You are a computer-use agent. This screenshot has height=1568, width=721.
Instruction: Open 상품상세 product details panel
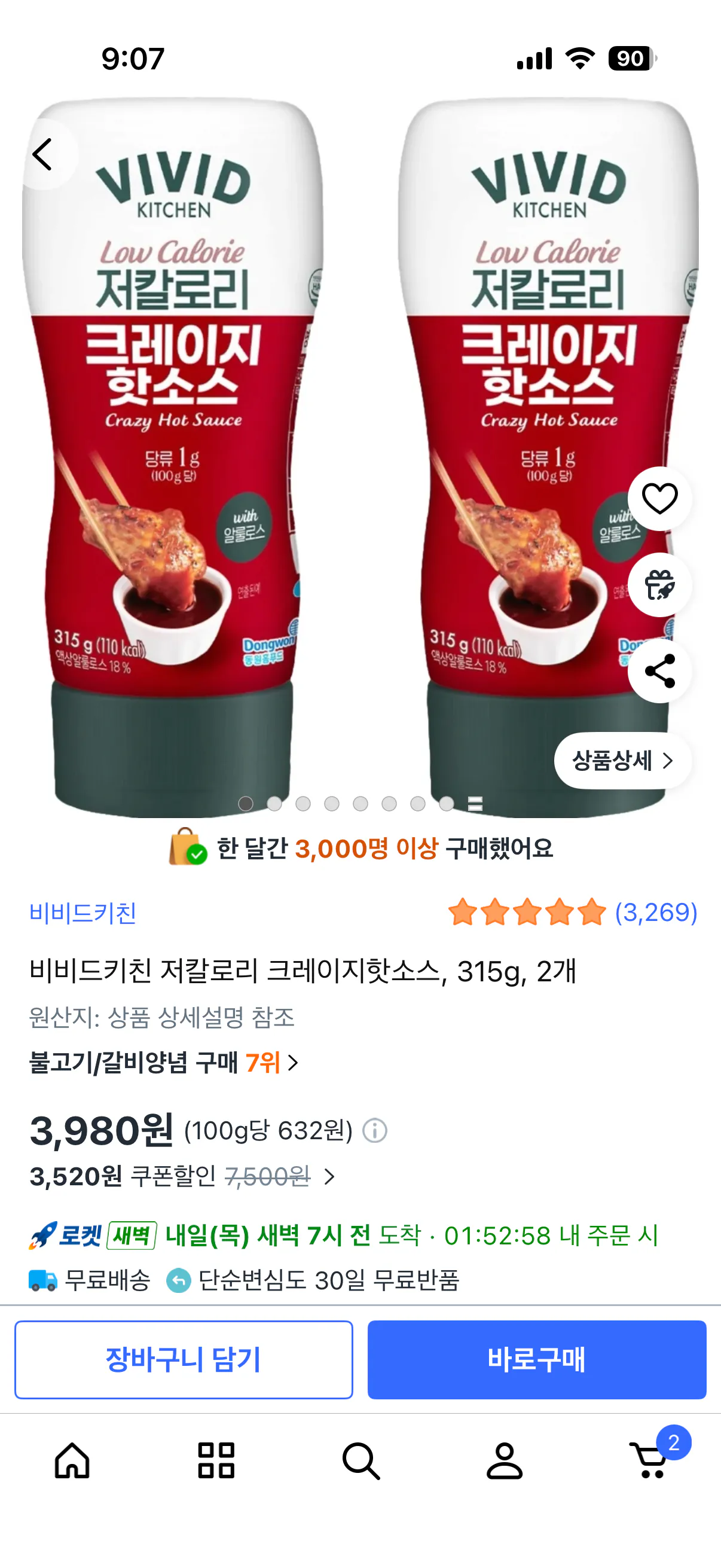click(622, 759)
